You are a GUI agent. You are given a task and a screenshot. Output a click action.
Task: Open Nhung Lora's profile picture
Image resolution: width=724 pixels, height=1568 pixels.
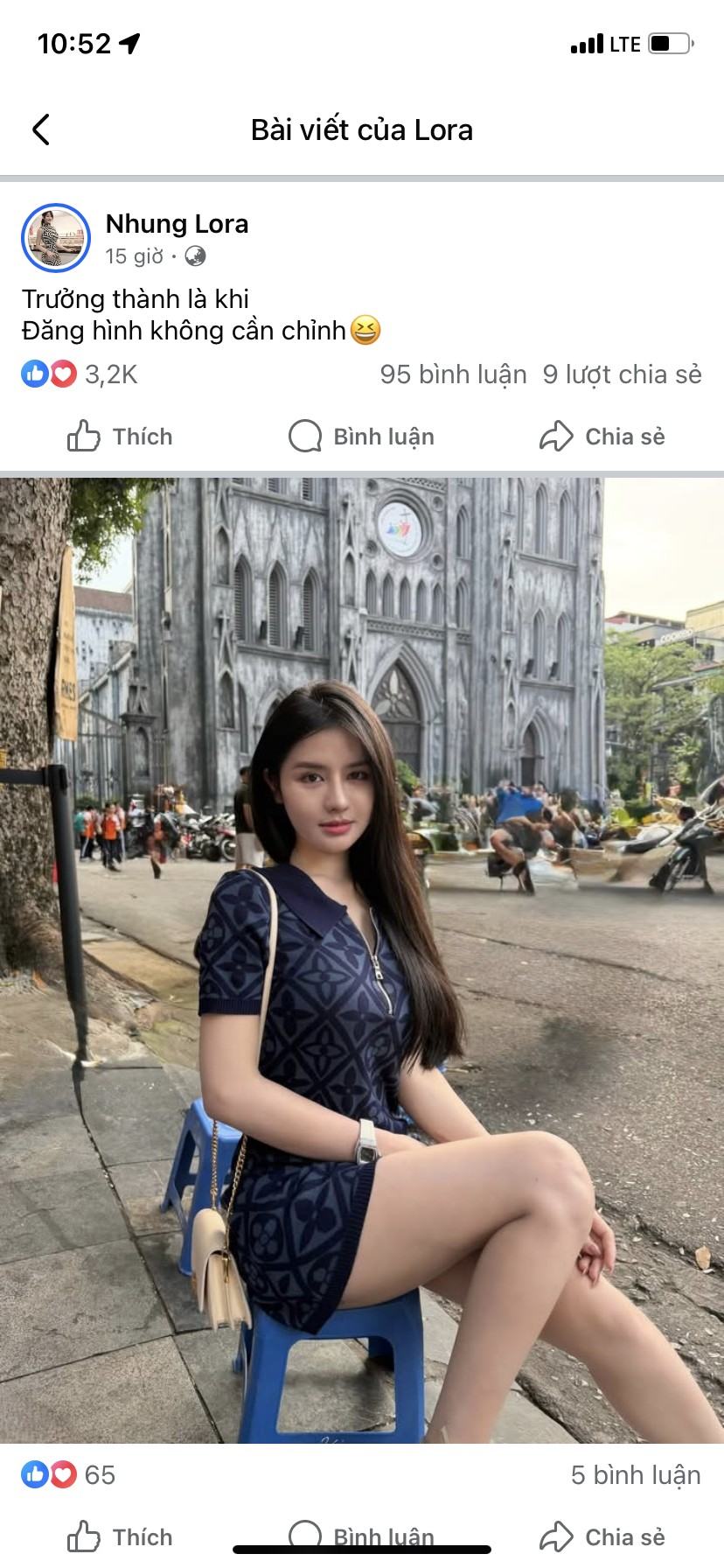tap(56, 238)
